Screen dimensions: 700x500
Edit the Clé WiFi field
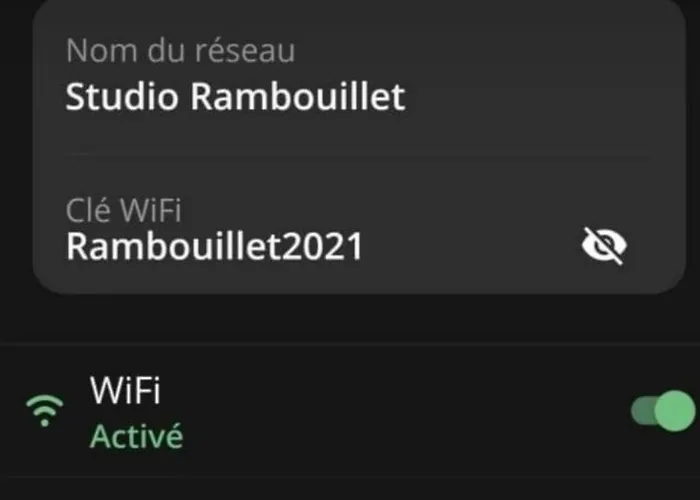[x=214, y=246]
